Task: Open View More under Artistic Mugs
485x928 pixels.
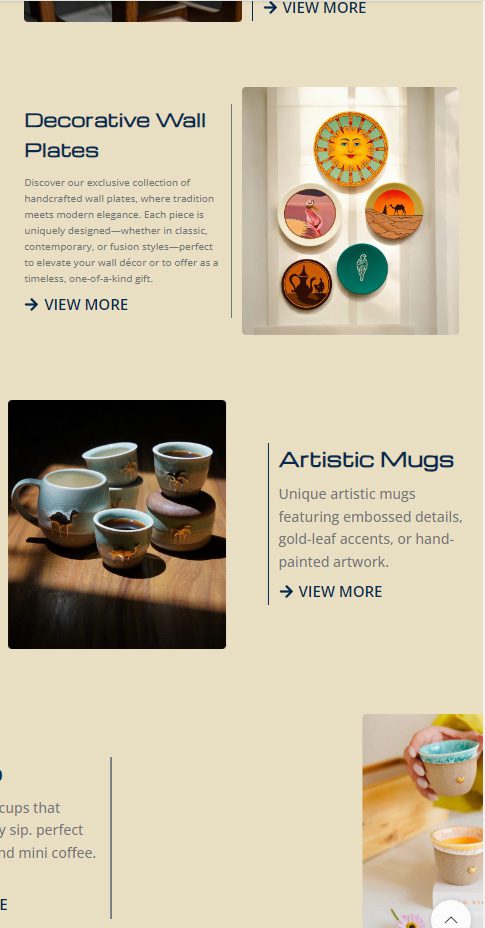Action: [330, 591]
